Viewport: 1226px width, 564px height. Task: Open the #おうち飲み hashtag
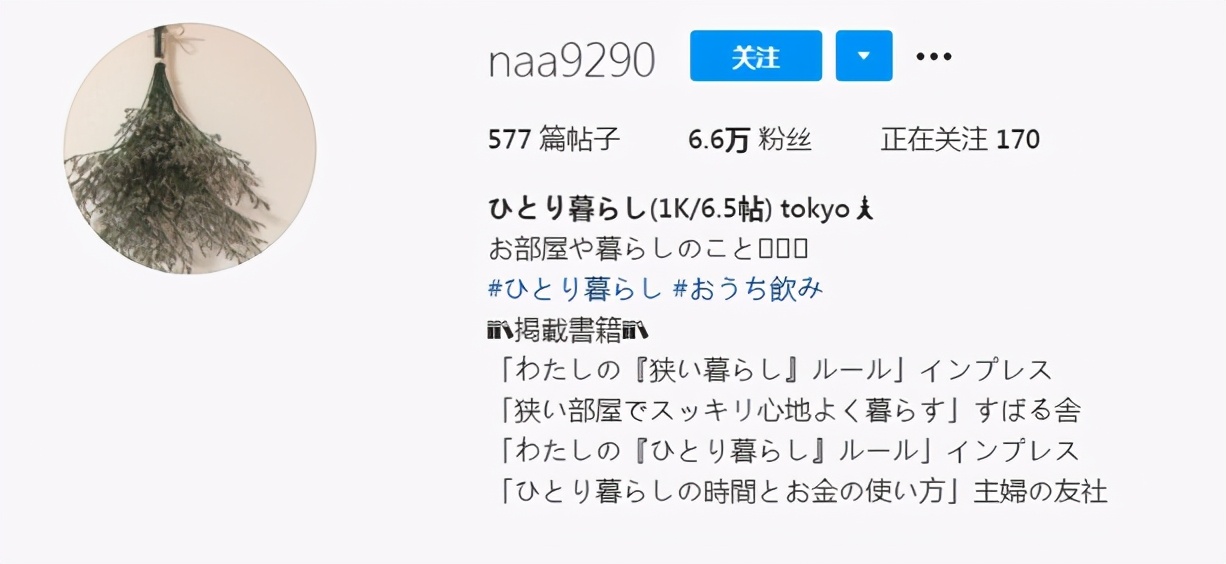click(x=748, y=289)
